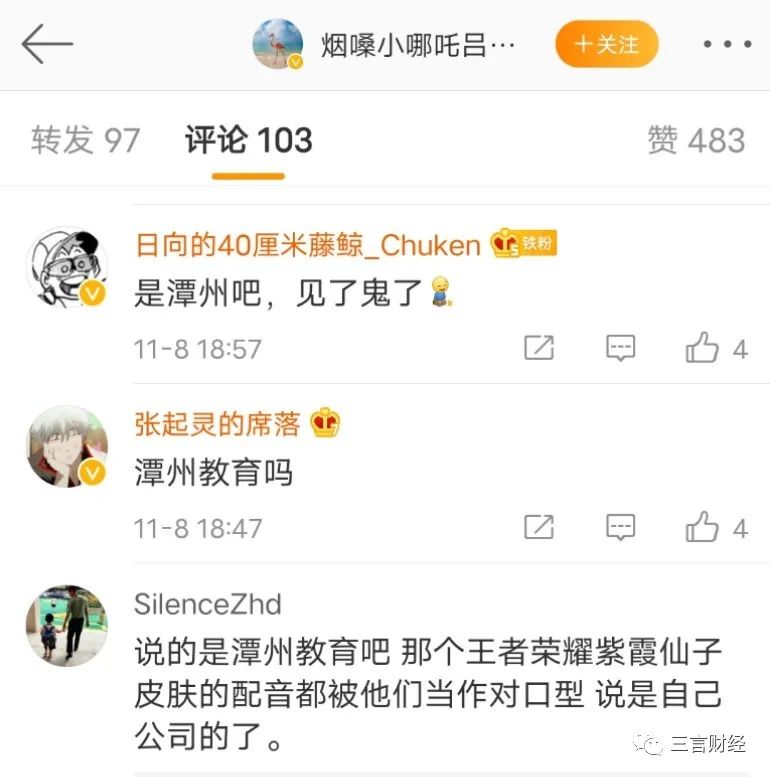Like the comment posted at 11-8 18:47
Image resolution: width=770 pixels, height=777 pixels.
[x=716, y=527]
